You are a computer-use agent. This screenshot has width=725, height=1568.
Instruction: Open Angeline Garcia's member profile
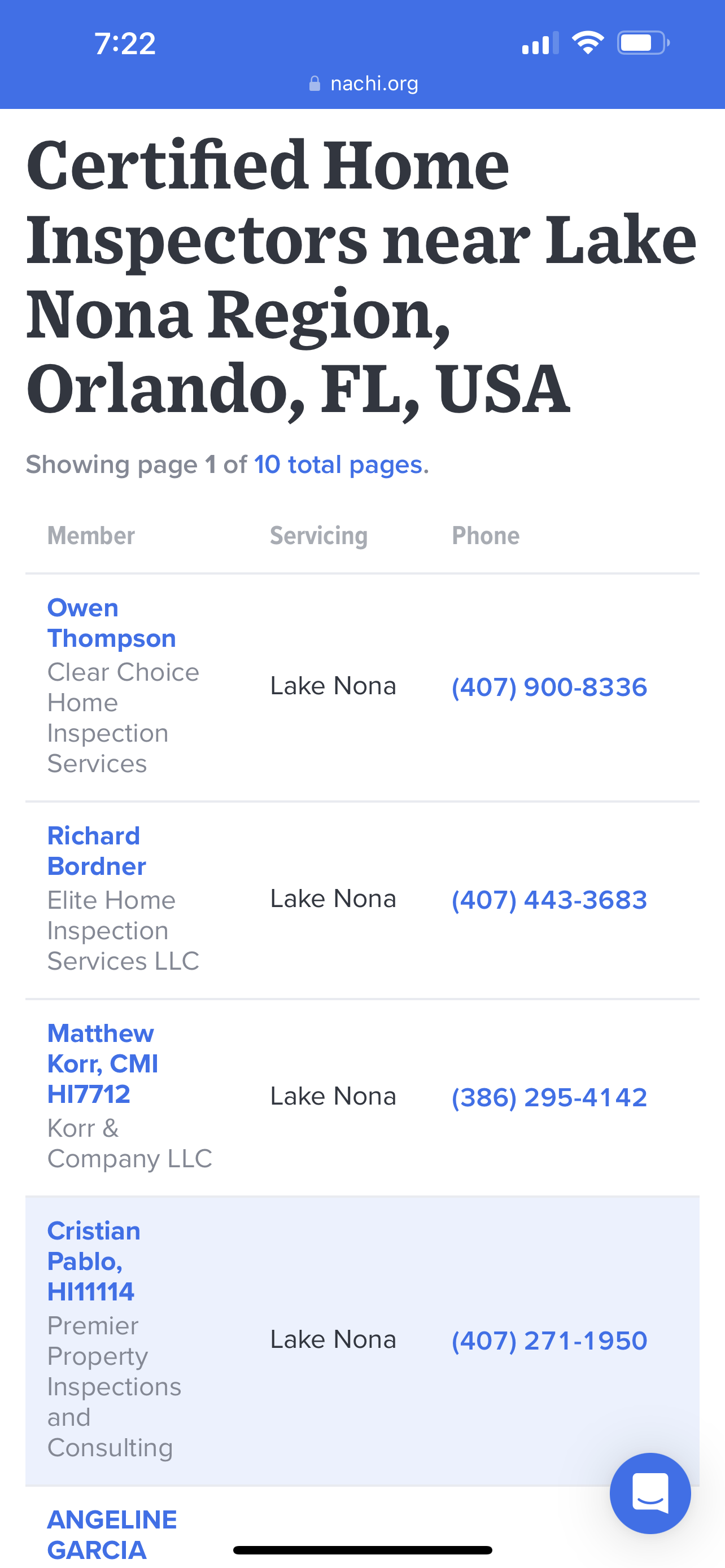[111, 1534]
